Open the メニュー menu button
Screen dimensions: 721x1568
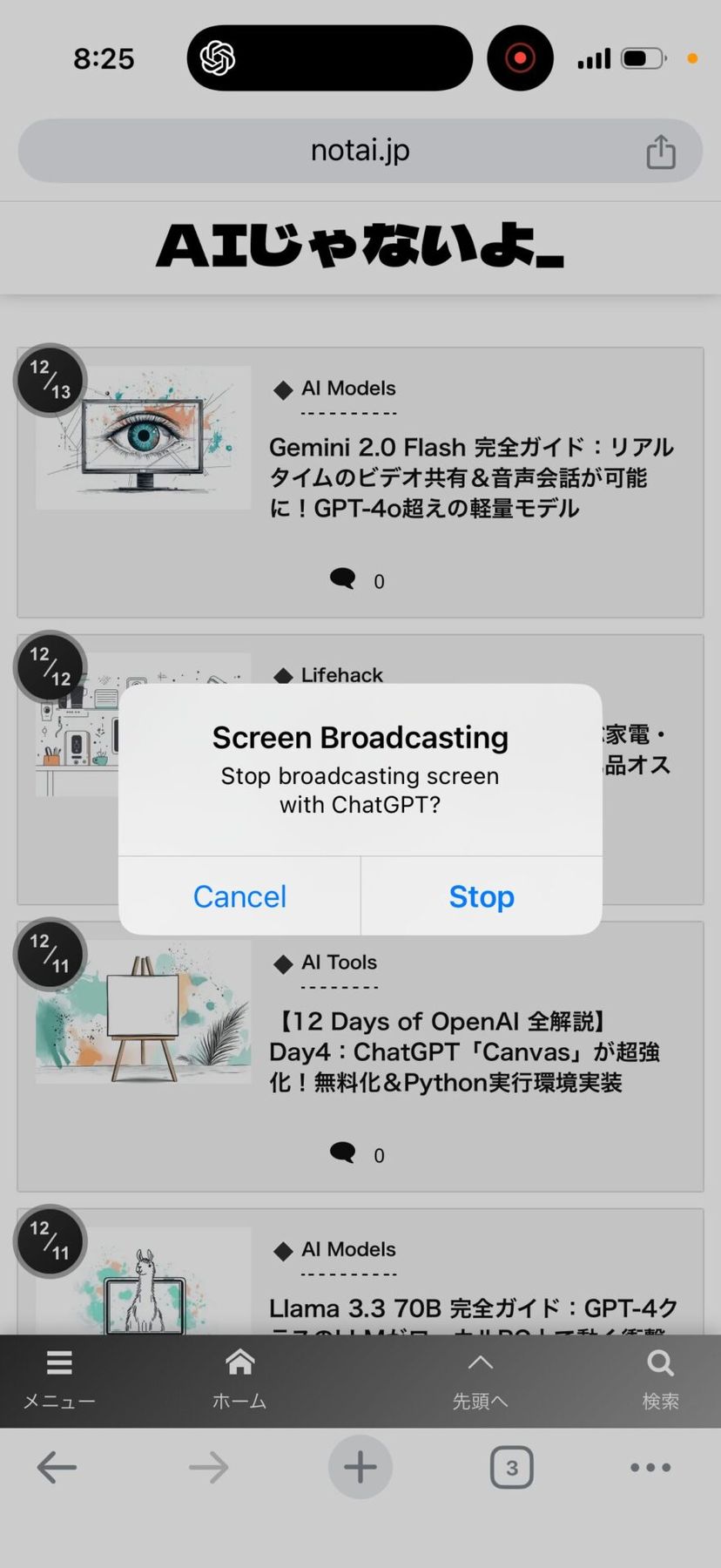point(59,1379)
